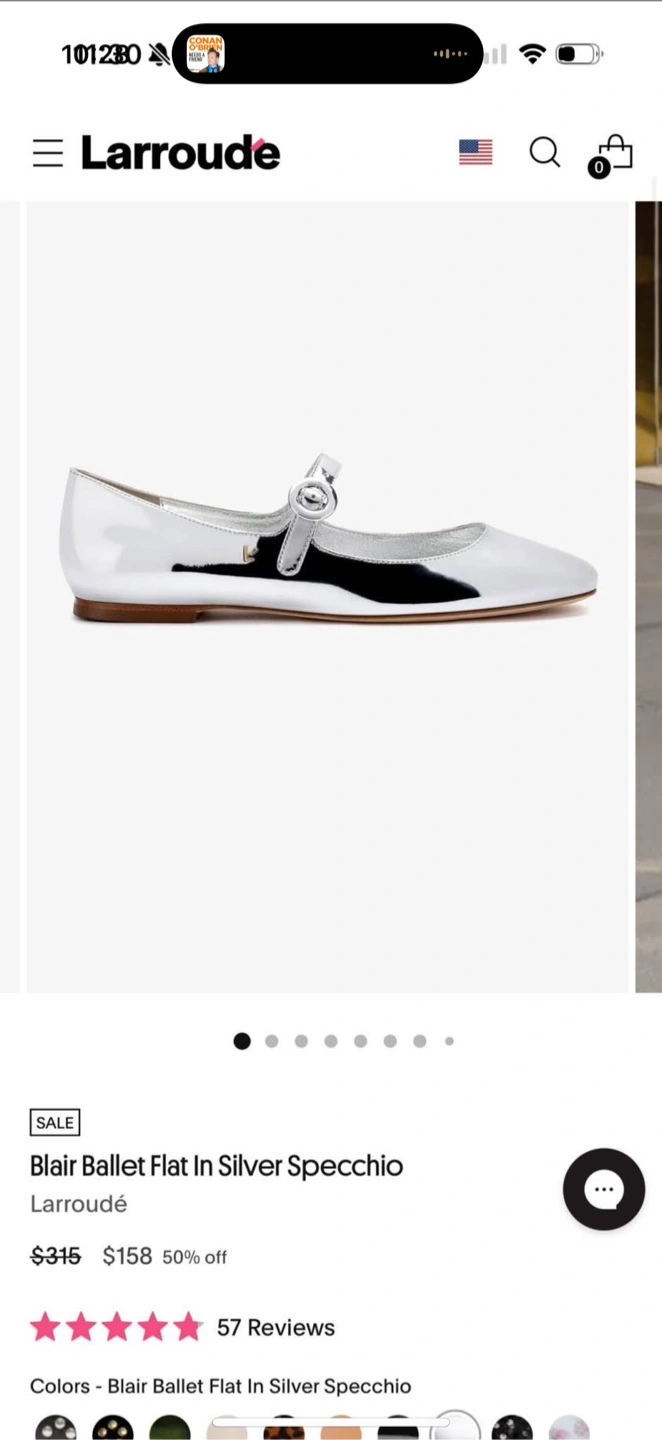Open the hamburger menu
This screenshot has height=1440, width=662.
click(x=47, y=153)
